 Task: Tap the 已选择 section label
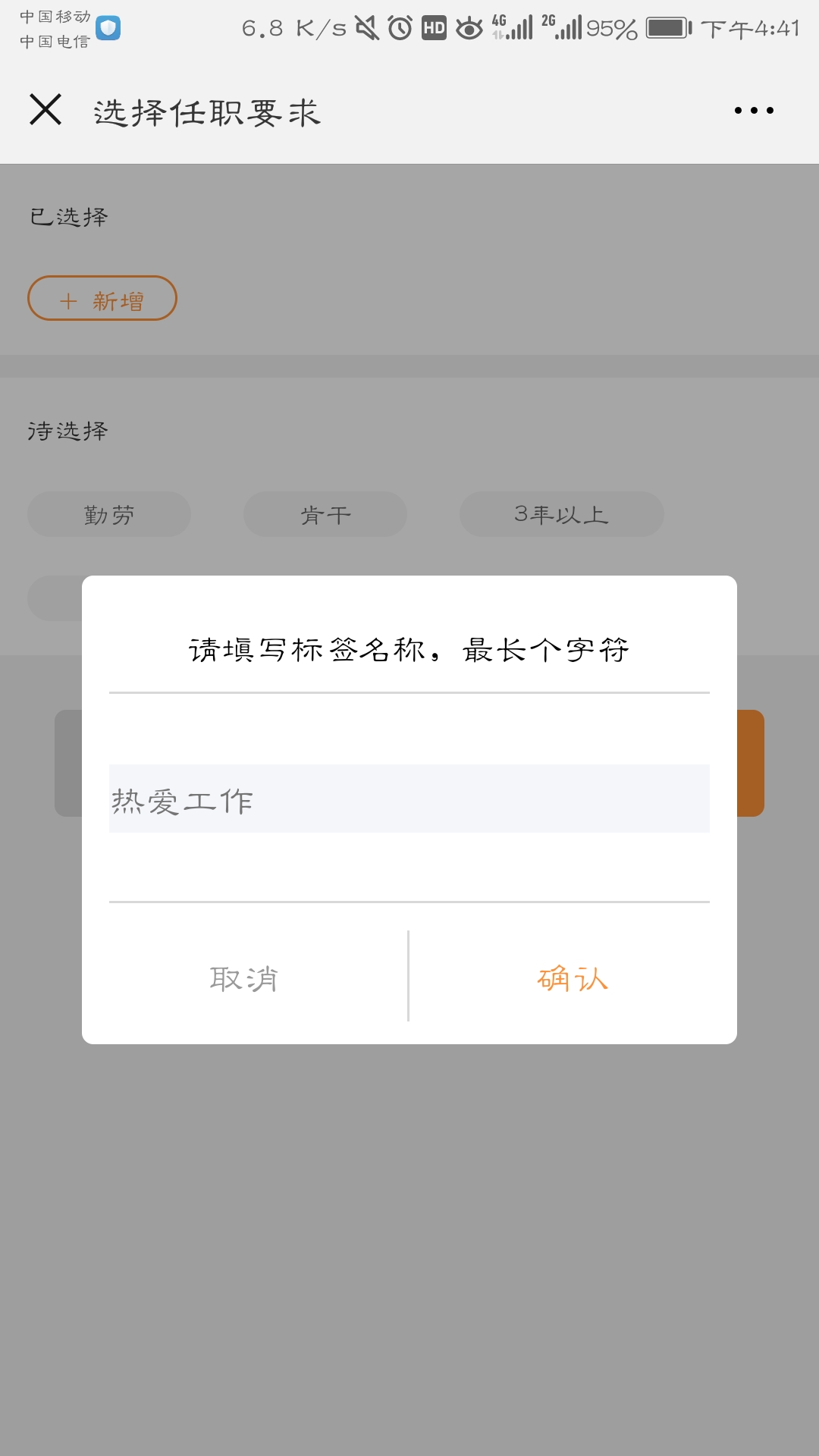pyautogui.click(x=71, y=215)
